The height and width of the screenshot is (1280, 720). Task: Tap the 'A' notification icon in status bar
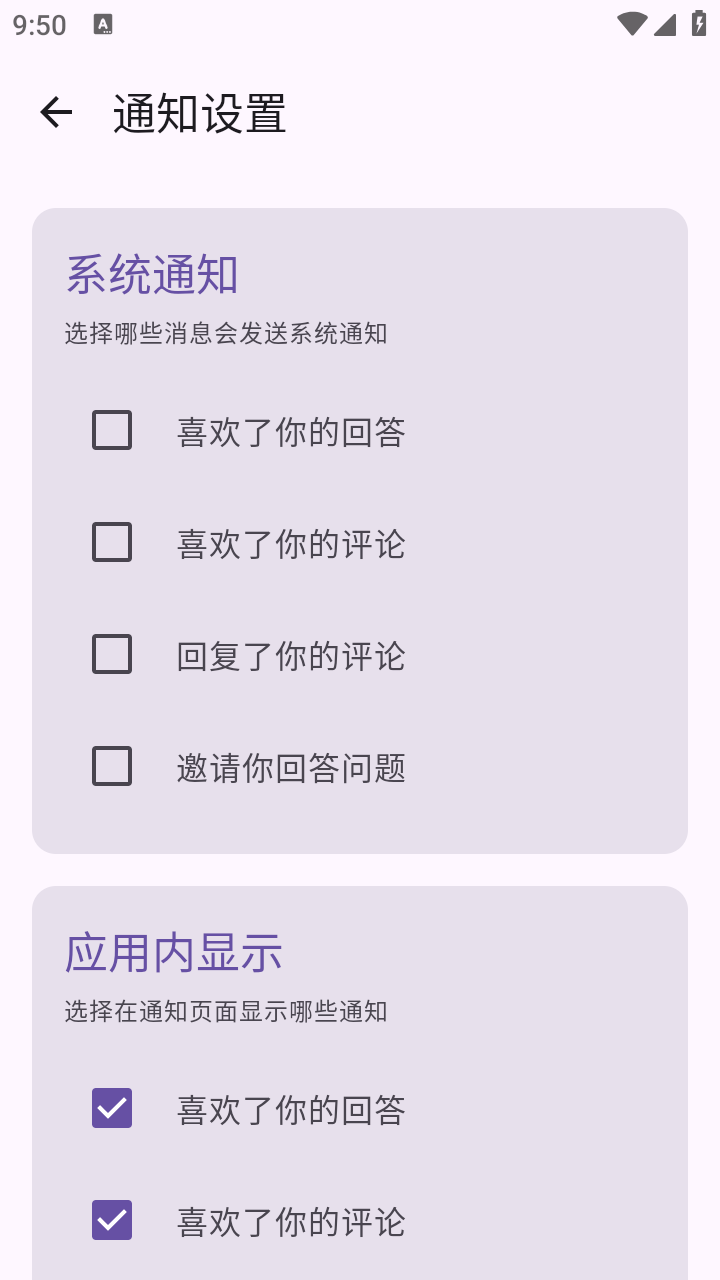104,24
